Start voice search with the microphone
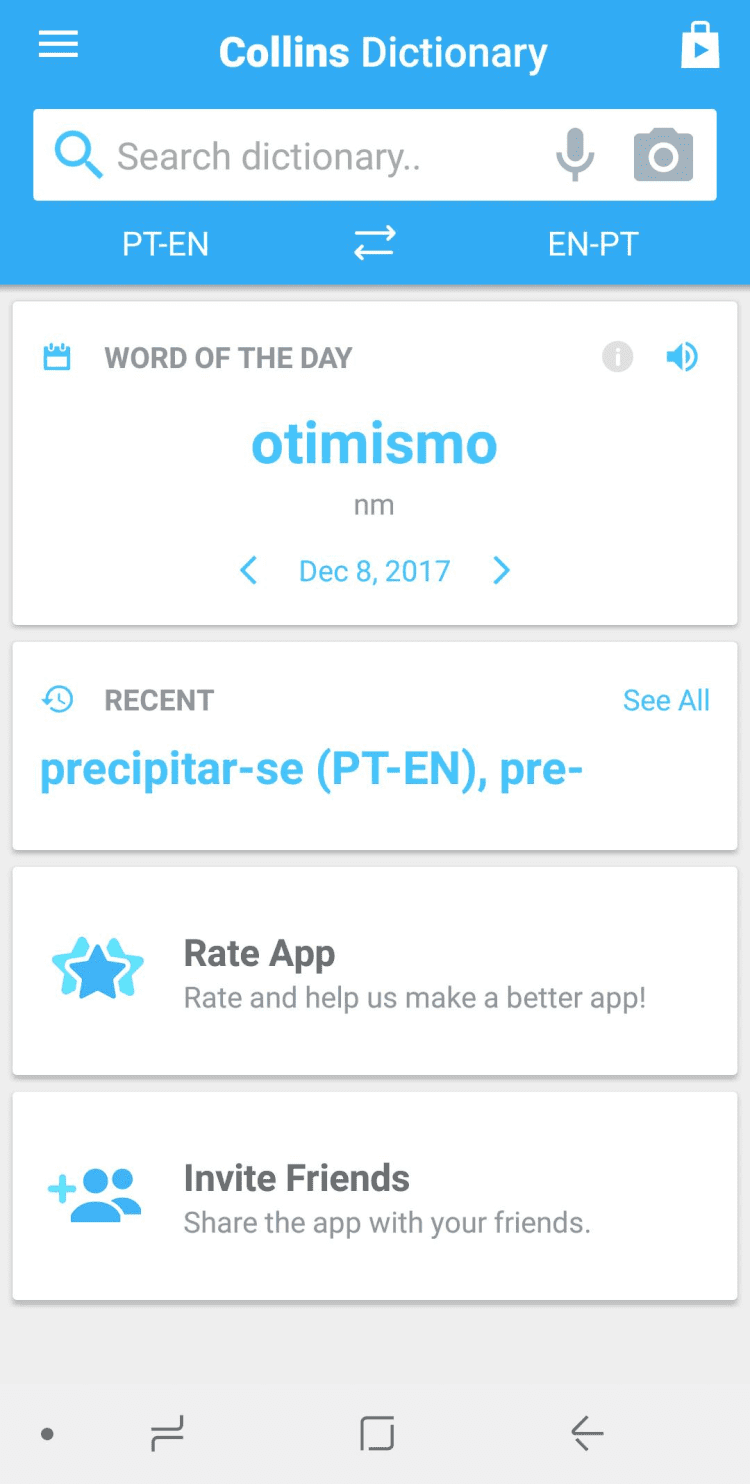750x1484 pixels. 575,155
